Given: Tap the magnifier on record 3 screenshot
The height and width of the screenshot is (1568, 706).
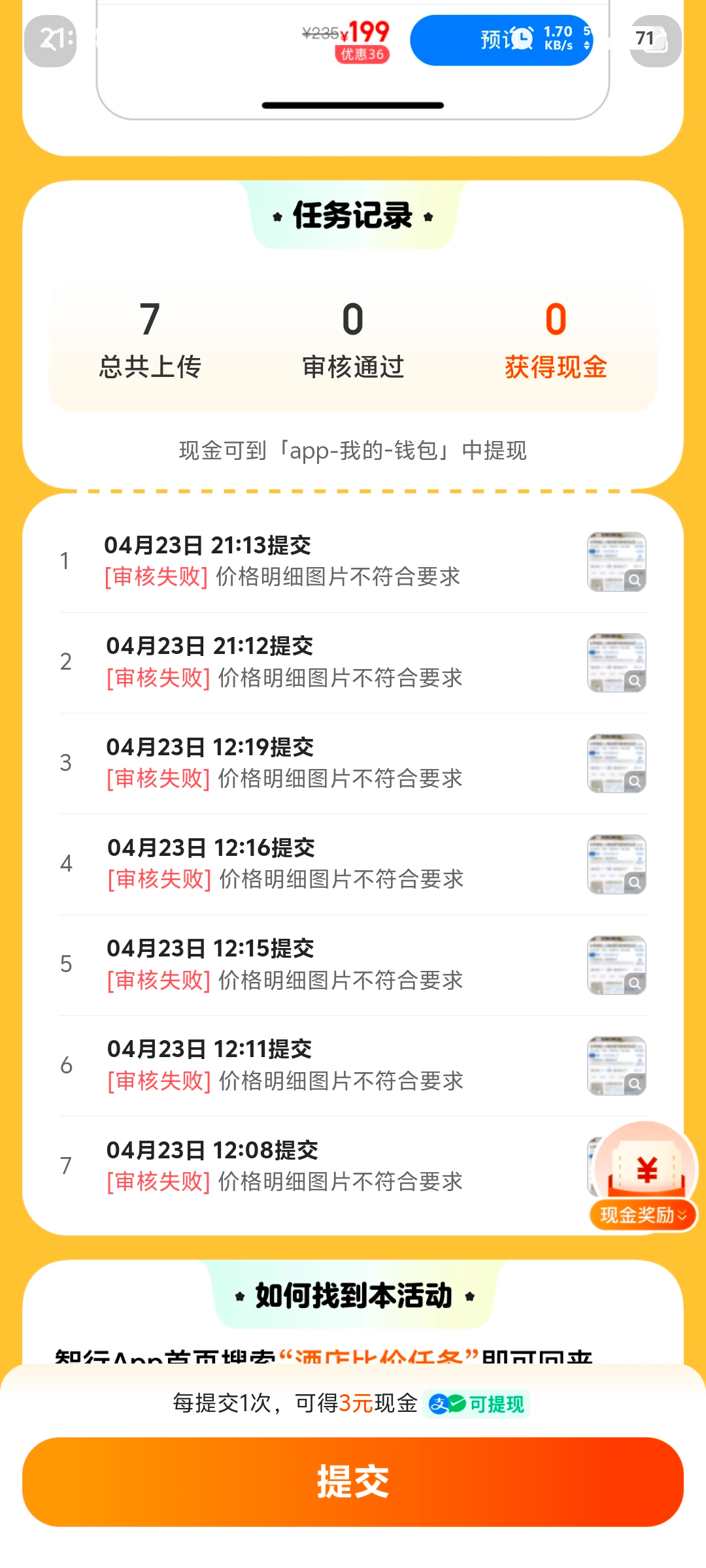Looking at the screenshot, I should coord(635,781).
